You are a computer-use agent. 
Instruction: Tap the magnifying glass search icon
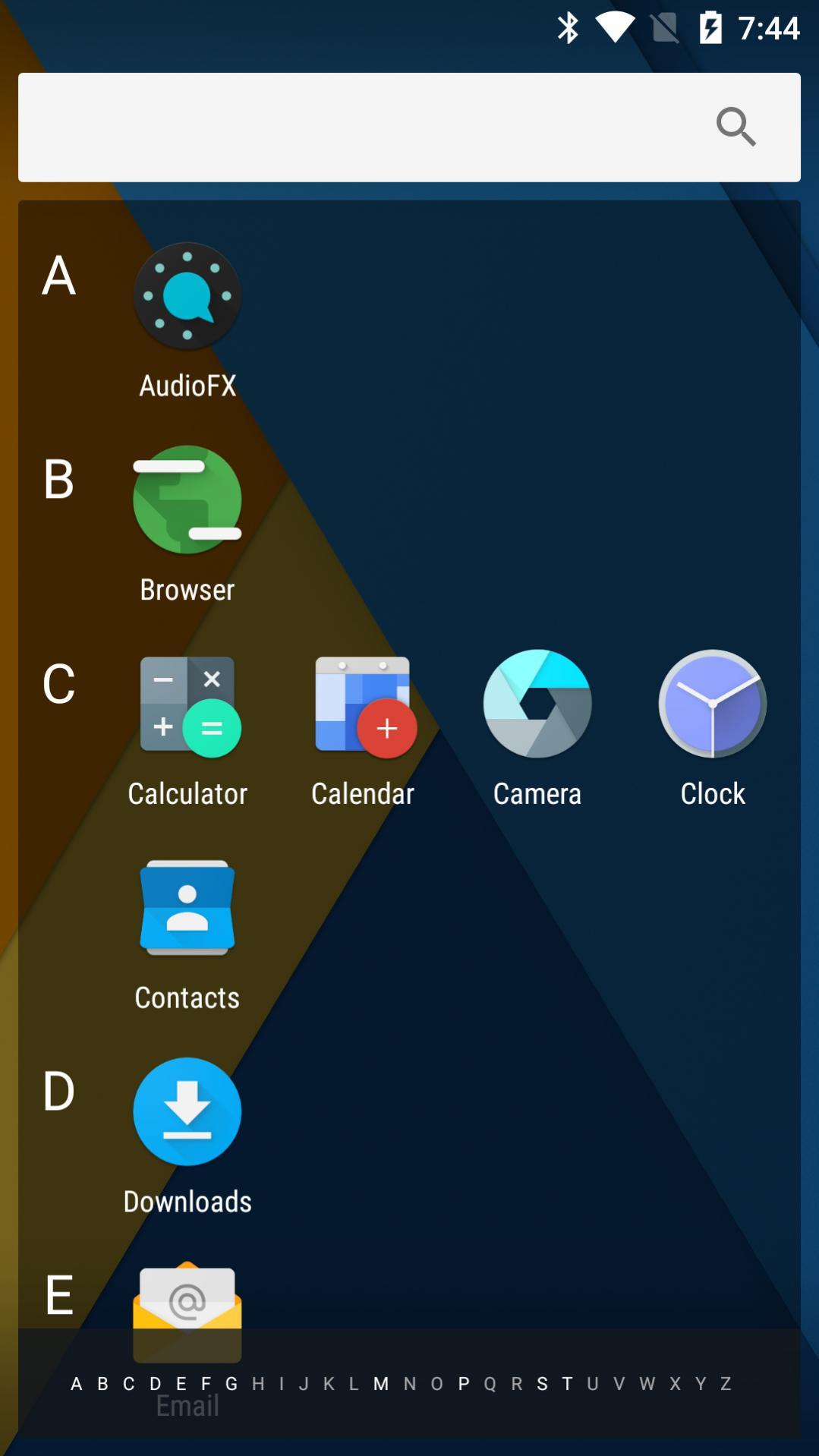point(736,127)
